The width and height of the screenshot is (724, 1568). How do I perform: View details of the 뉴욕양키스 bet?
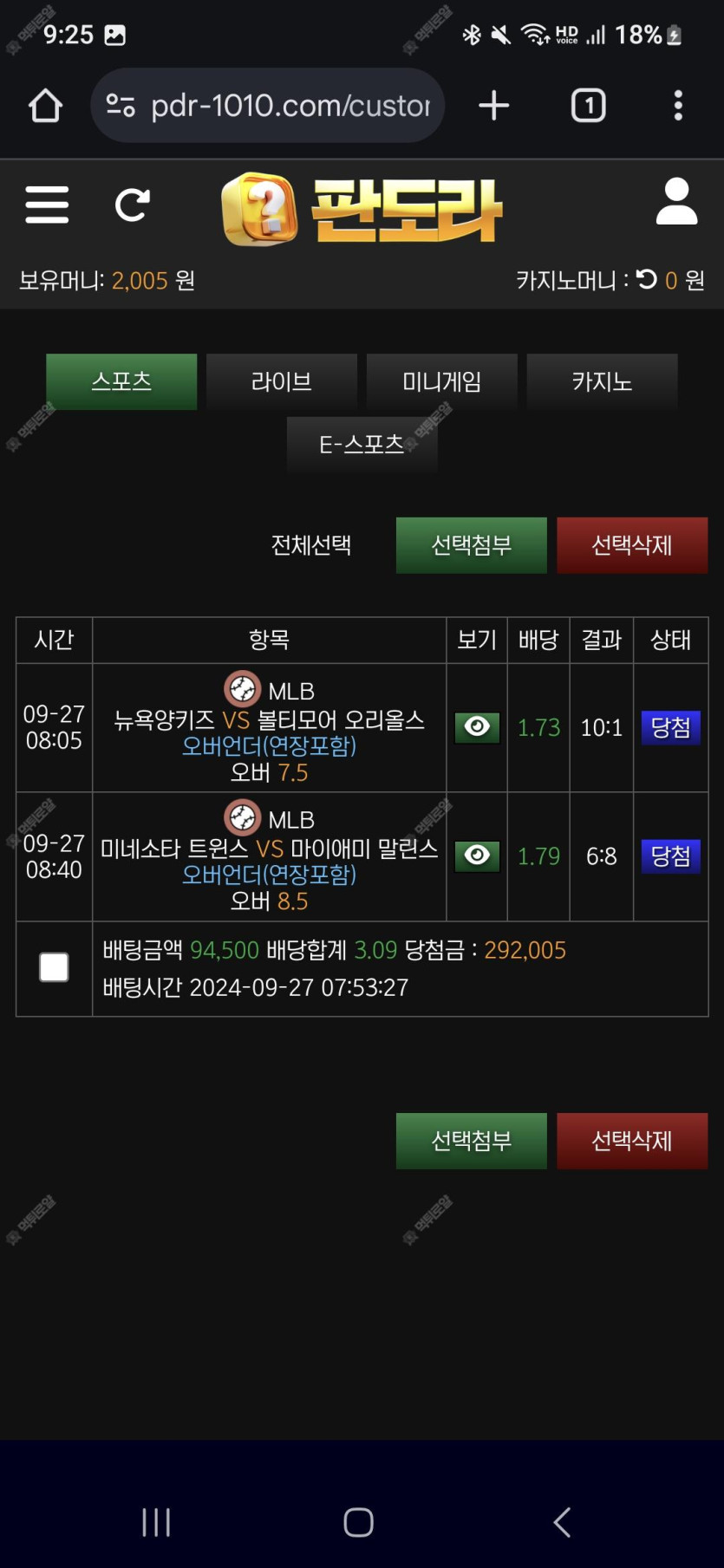point(477,727)
